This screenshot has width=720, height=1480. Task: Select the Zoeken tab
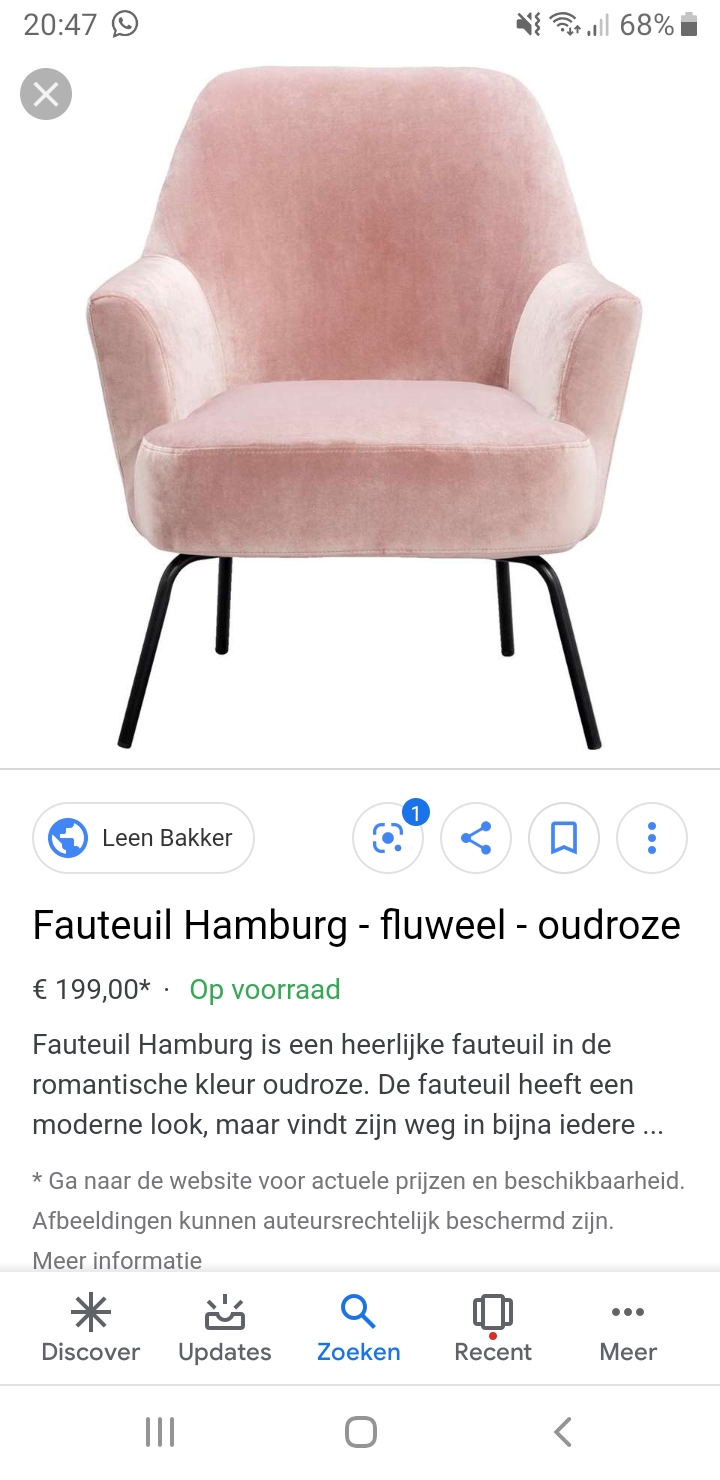pyautogui.click(x=359, y=1329)
